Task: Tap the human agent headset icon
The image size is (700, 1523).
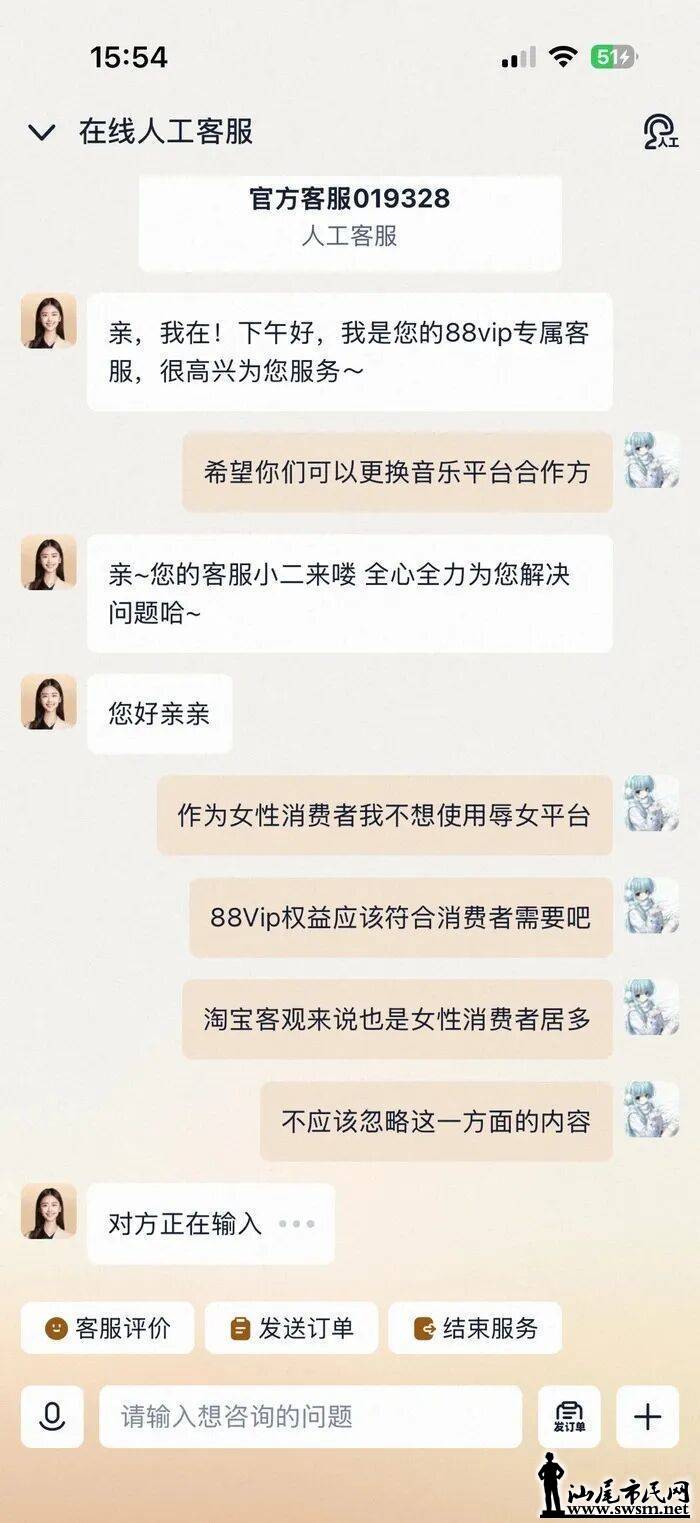Action: [x=660, y=132]
